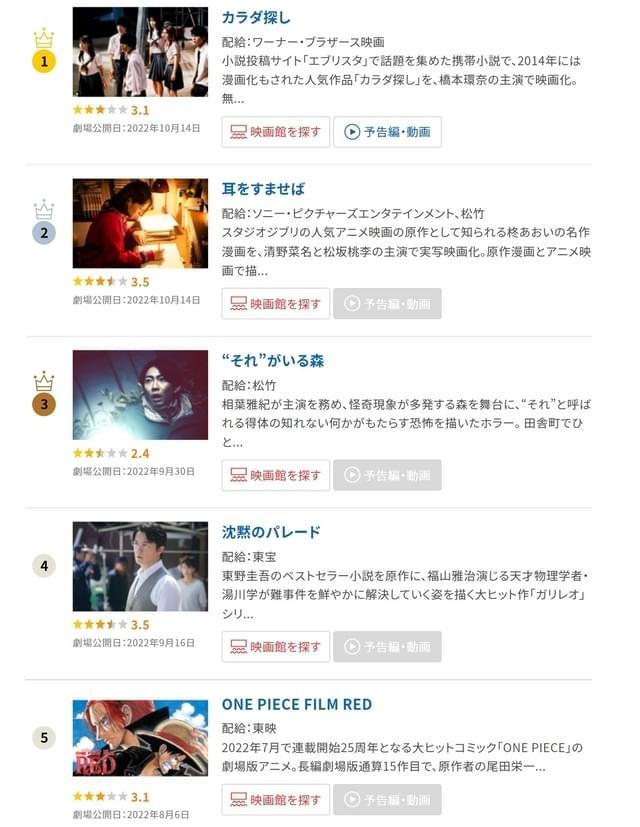The image size is (640, 827).
Task: Find theaters showing "それ"がいる森
Action: tap(276, 475)
